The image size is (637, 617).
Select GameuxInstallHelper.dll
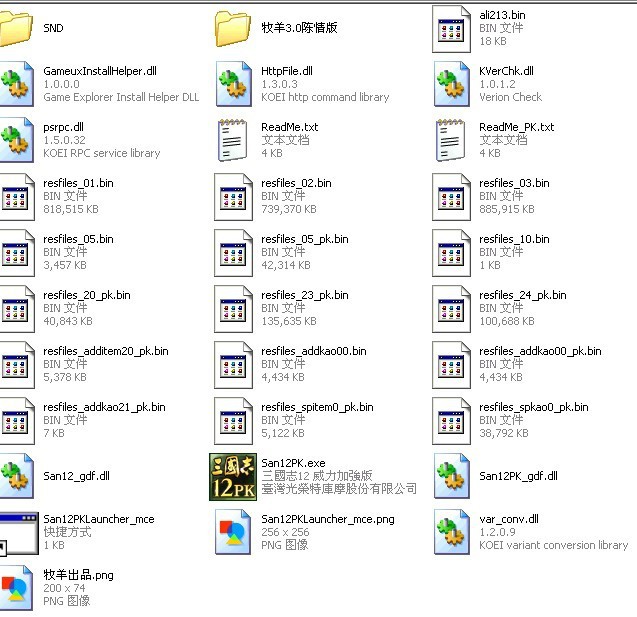click(x=18, y=85)
